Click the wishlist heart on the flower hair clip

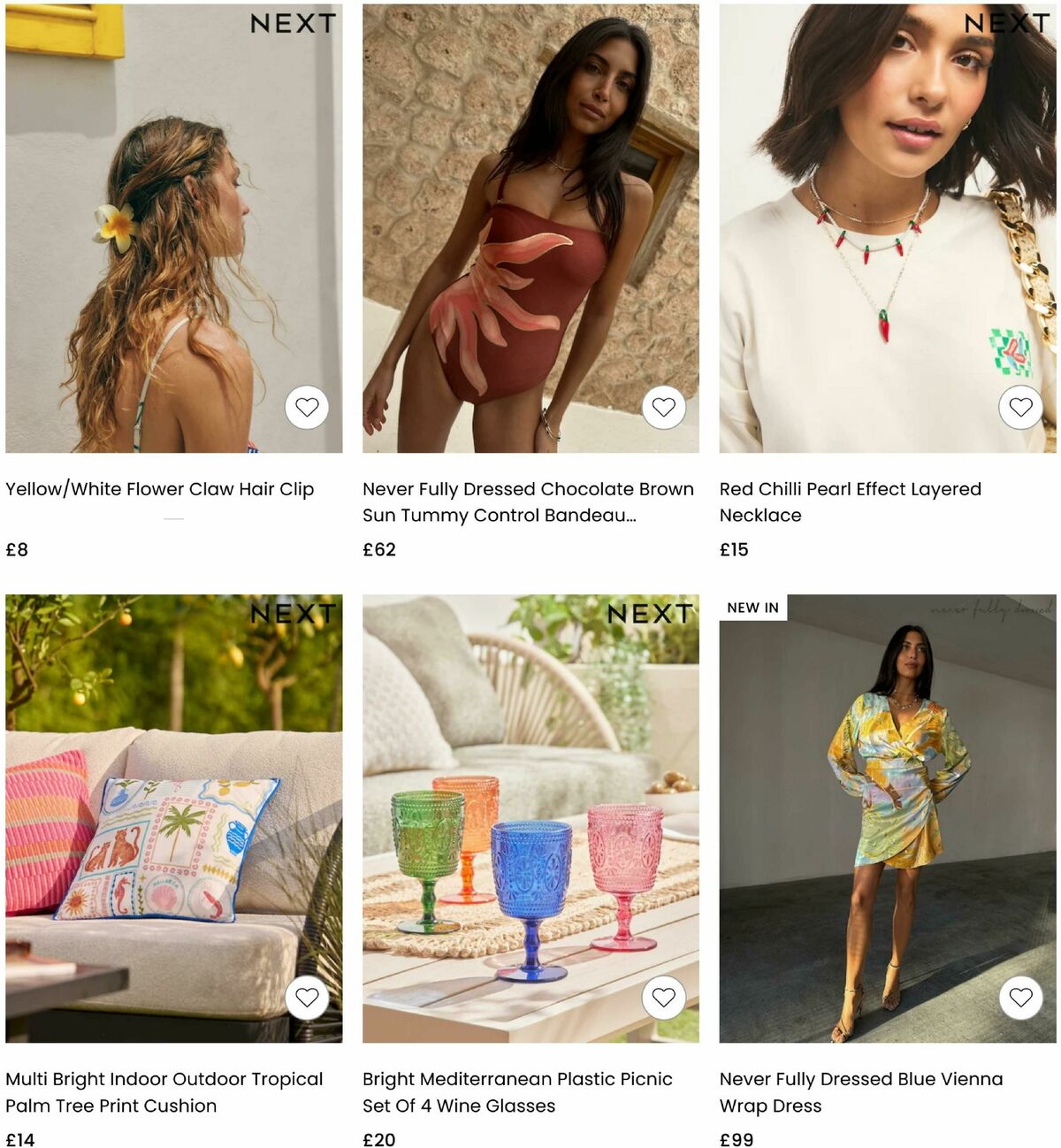[309, 408]
